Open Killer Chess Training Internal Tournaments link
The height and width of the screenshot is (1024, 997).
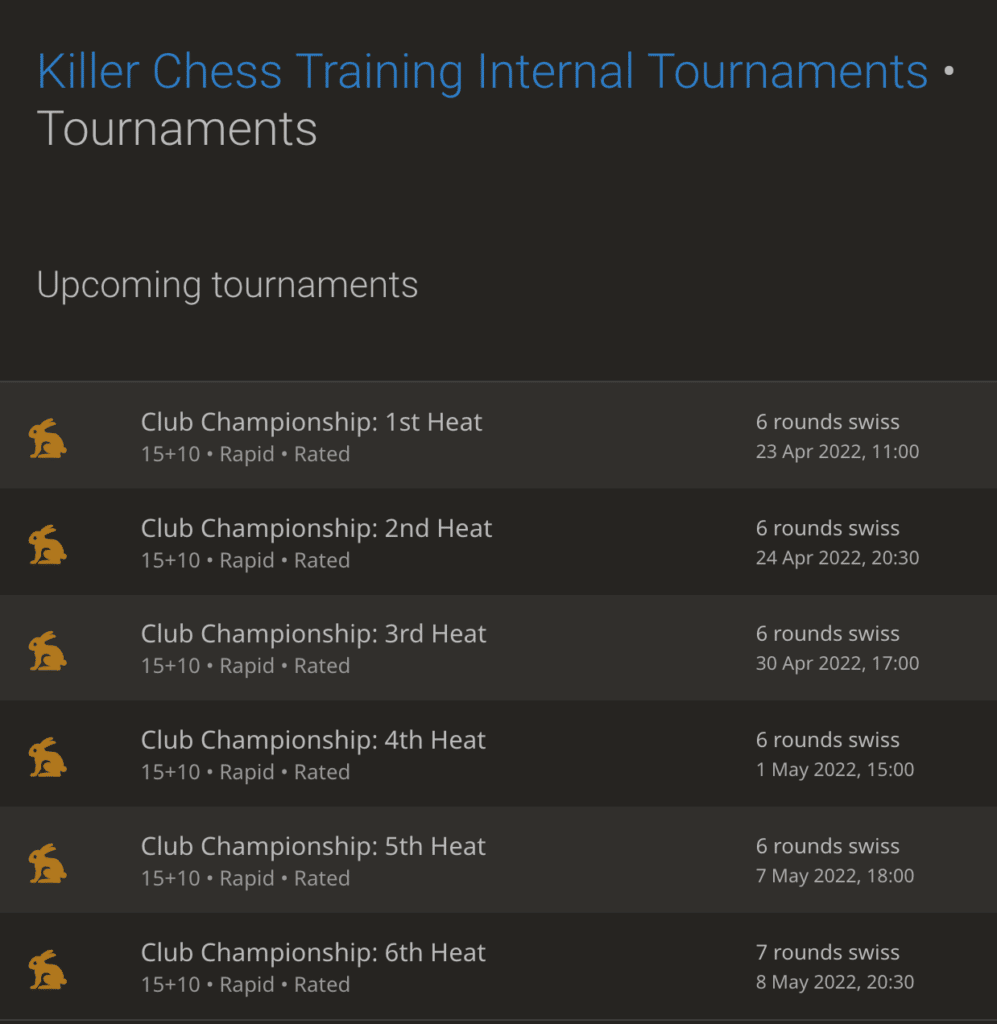coord(482,72)
